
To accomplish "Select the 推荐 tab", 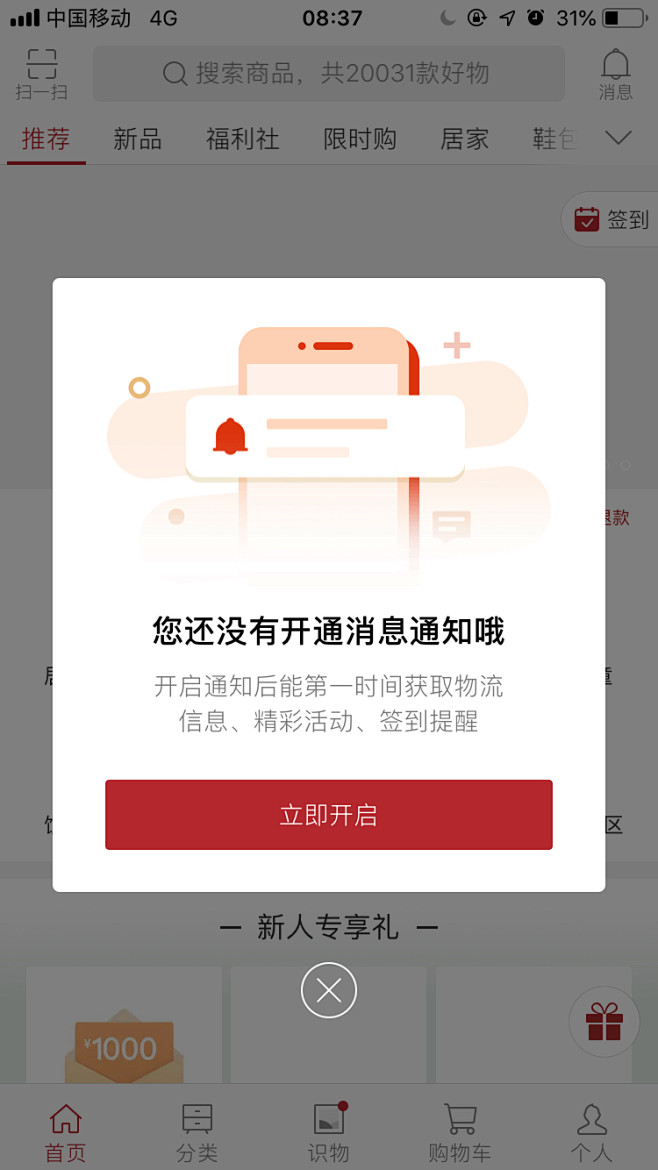I will [x=46, y=140].
